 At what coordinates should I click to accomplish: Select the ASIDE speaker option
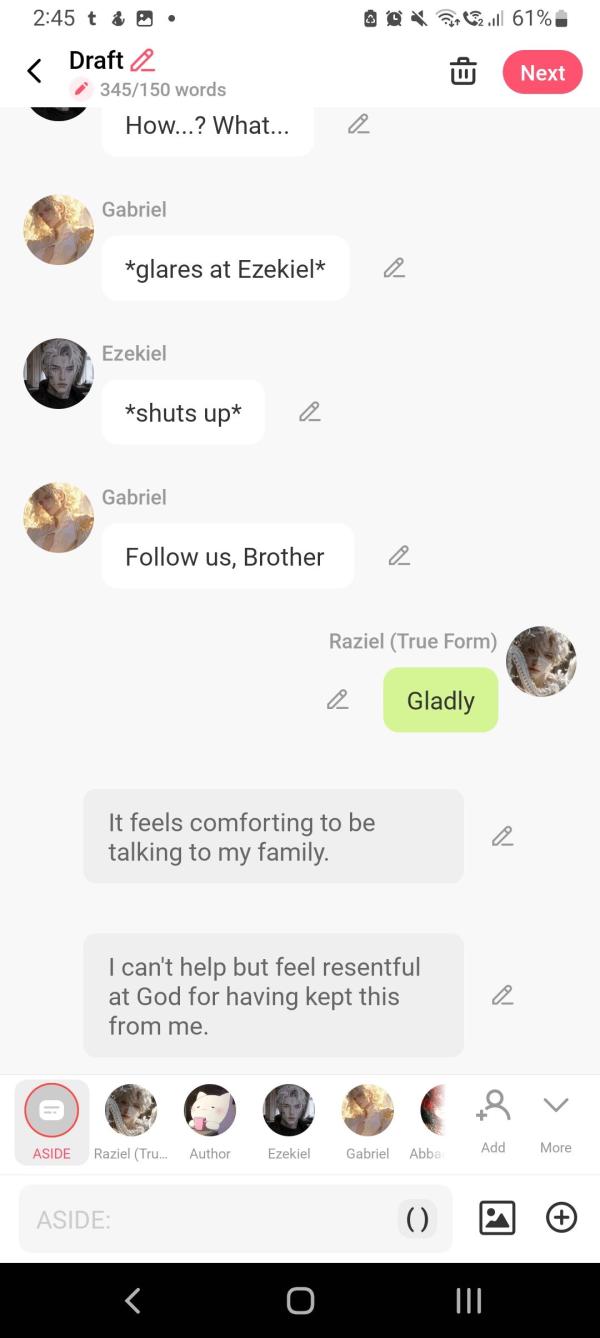pos(51,1121)
